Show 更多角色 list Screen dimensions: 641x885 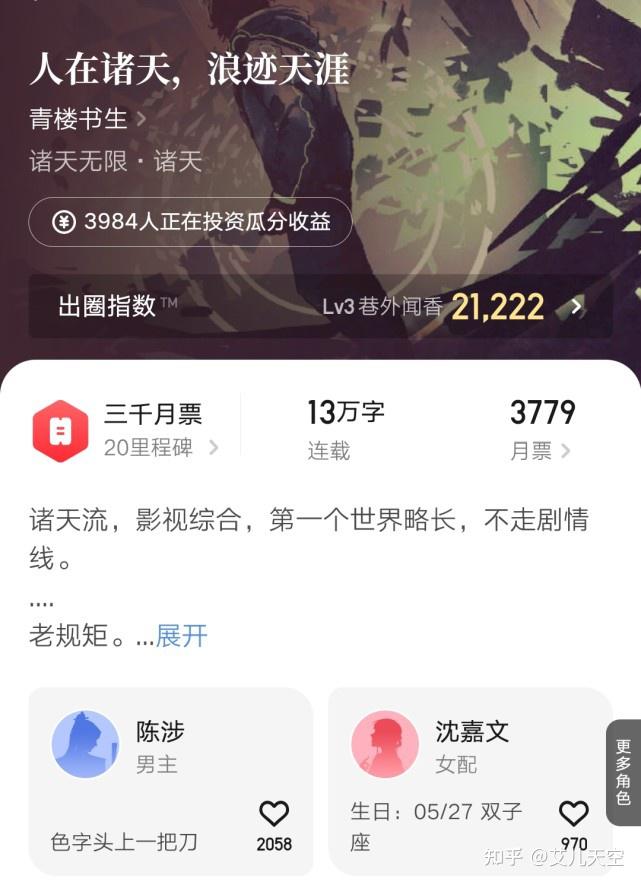tap(623, 772)
